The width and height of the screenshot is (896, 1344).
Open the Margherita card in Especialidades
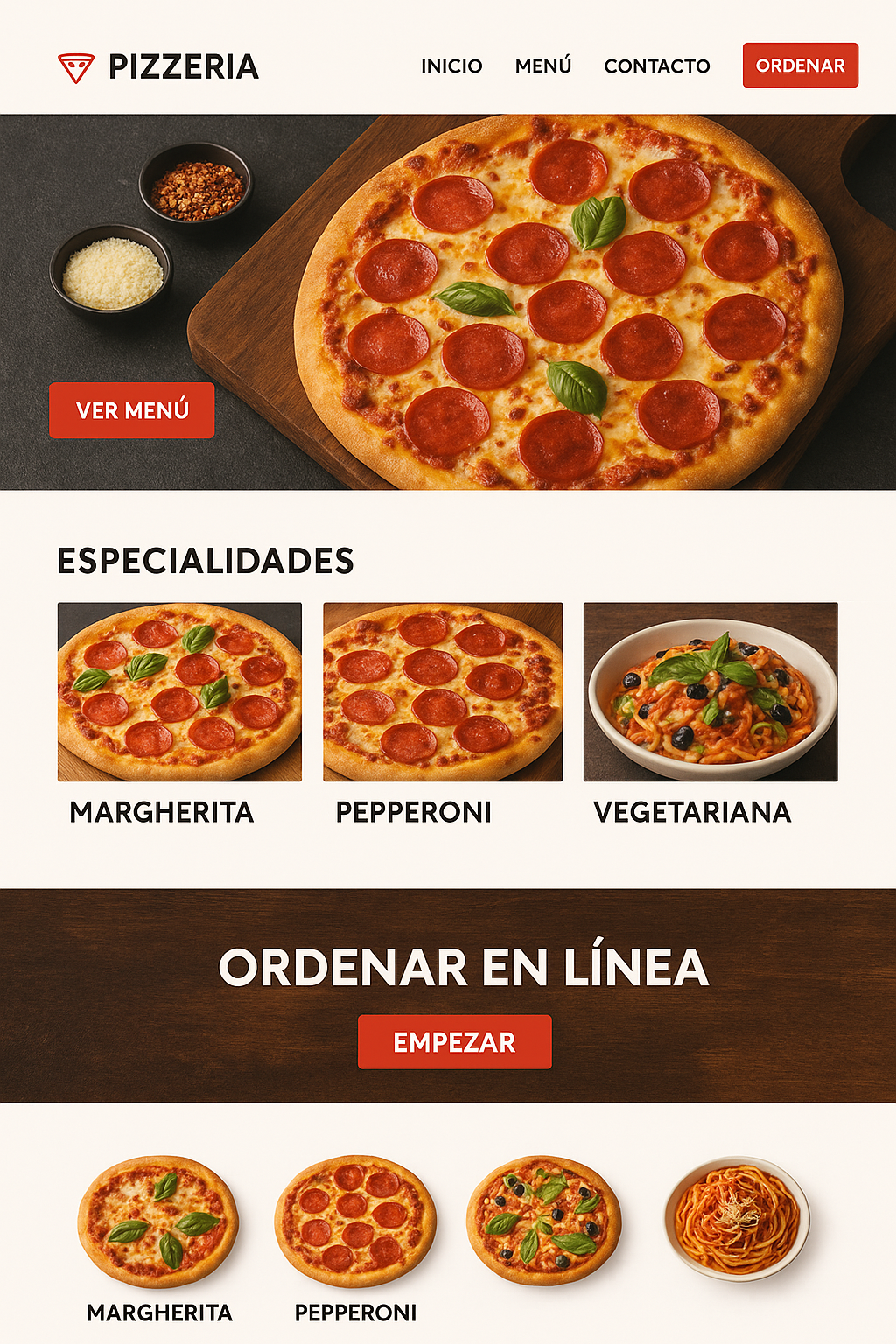click(x=179, y=692)
